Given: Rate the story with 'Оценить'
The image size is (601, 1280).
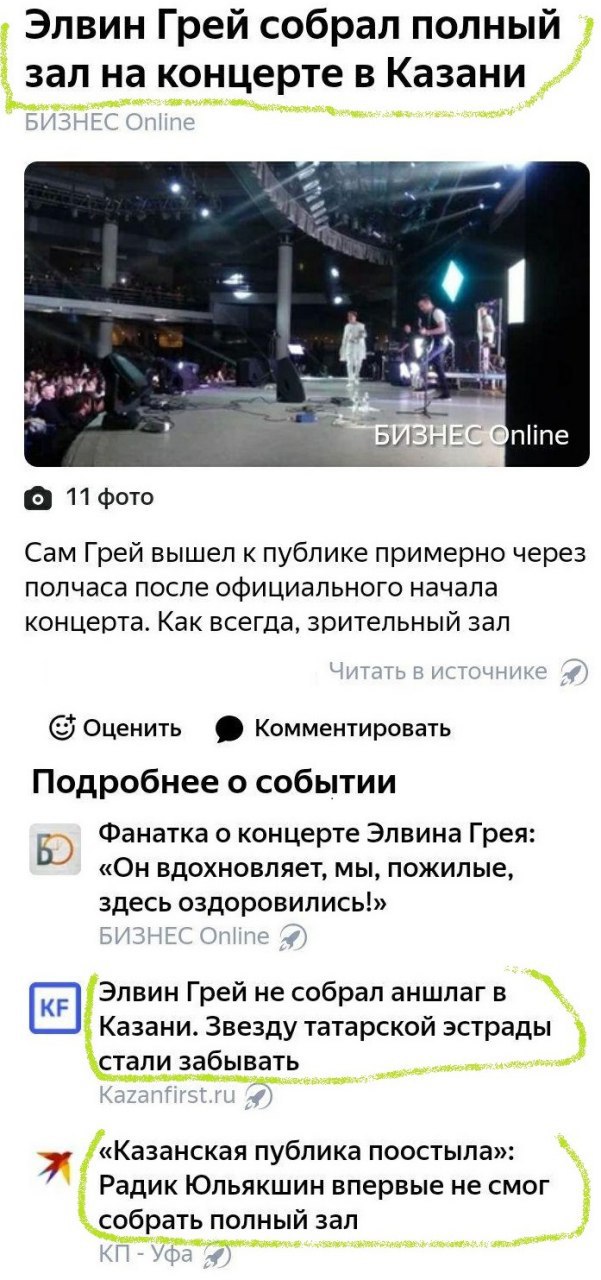Looking at the screenshot, I should [x=116, y=728].
